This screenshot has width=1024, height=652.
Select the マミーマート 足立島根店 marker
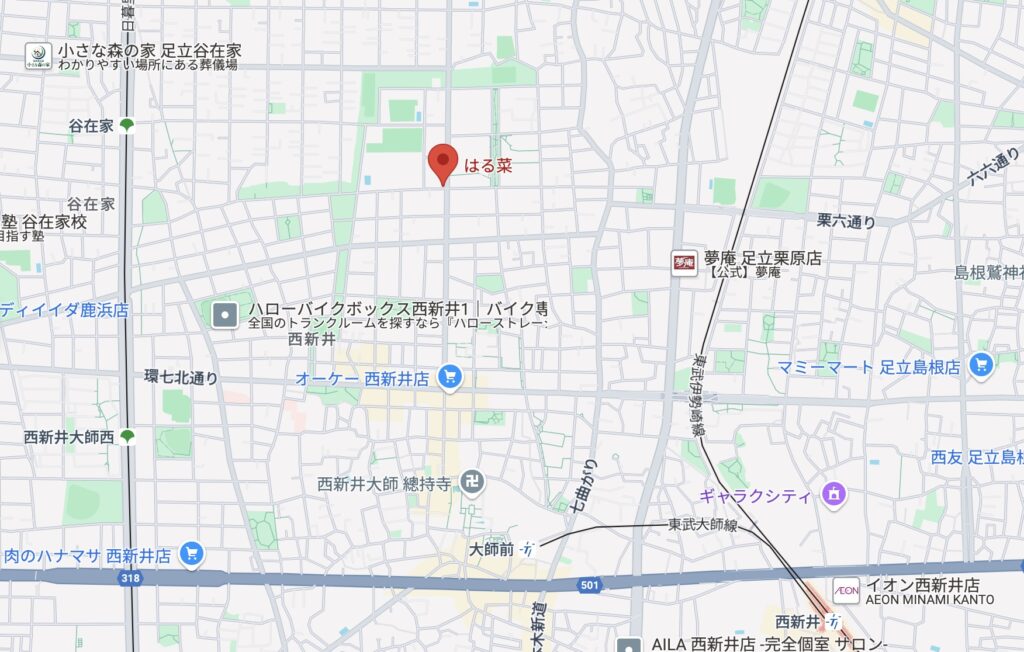click(979, 367)
